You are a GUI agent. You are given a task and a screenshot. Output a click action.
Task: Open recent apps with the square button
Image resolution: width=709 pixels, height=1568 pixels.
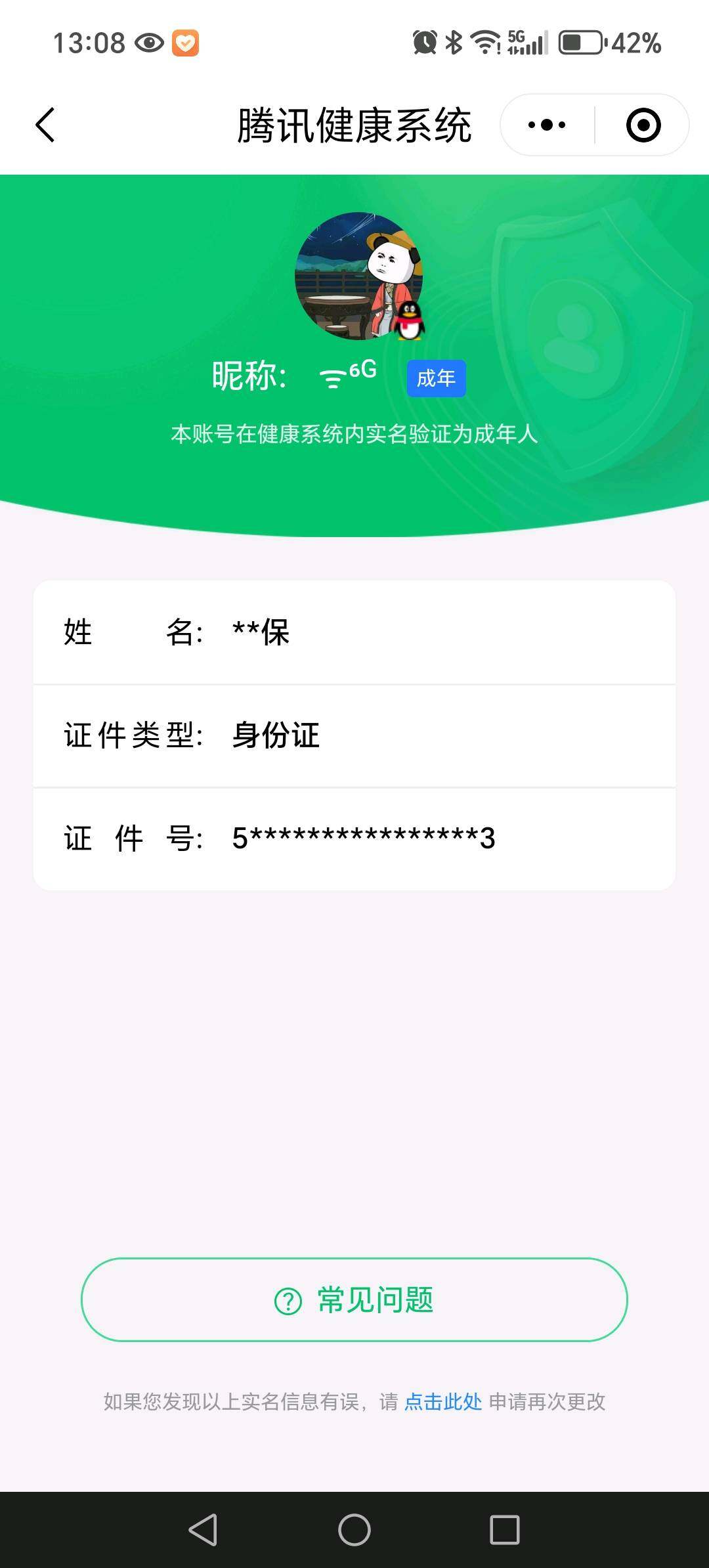[x=505, y=1530]
